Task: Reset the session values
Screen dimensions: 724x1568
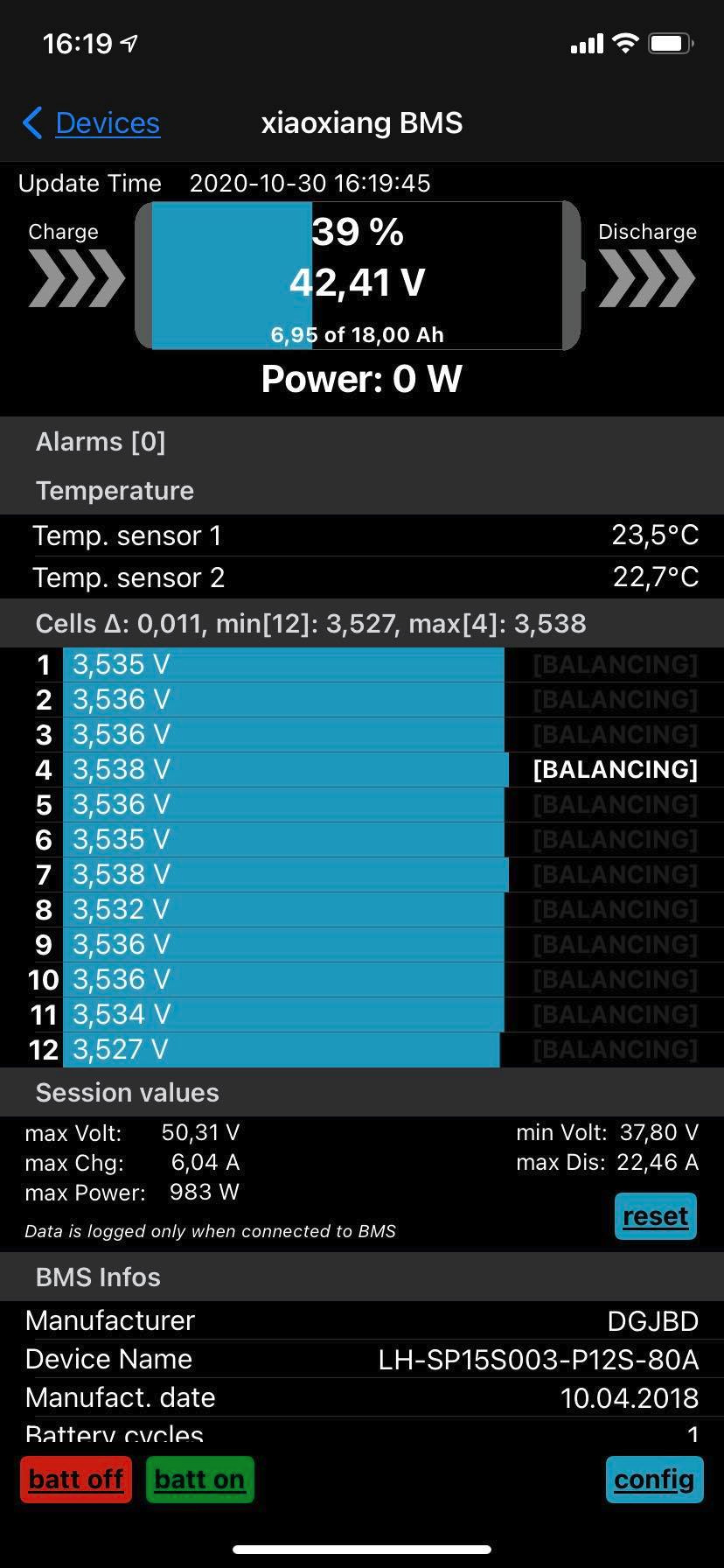Action: 655,1216
